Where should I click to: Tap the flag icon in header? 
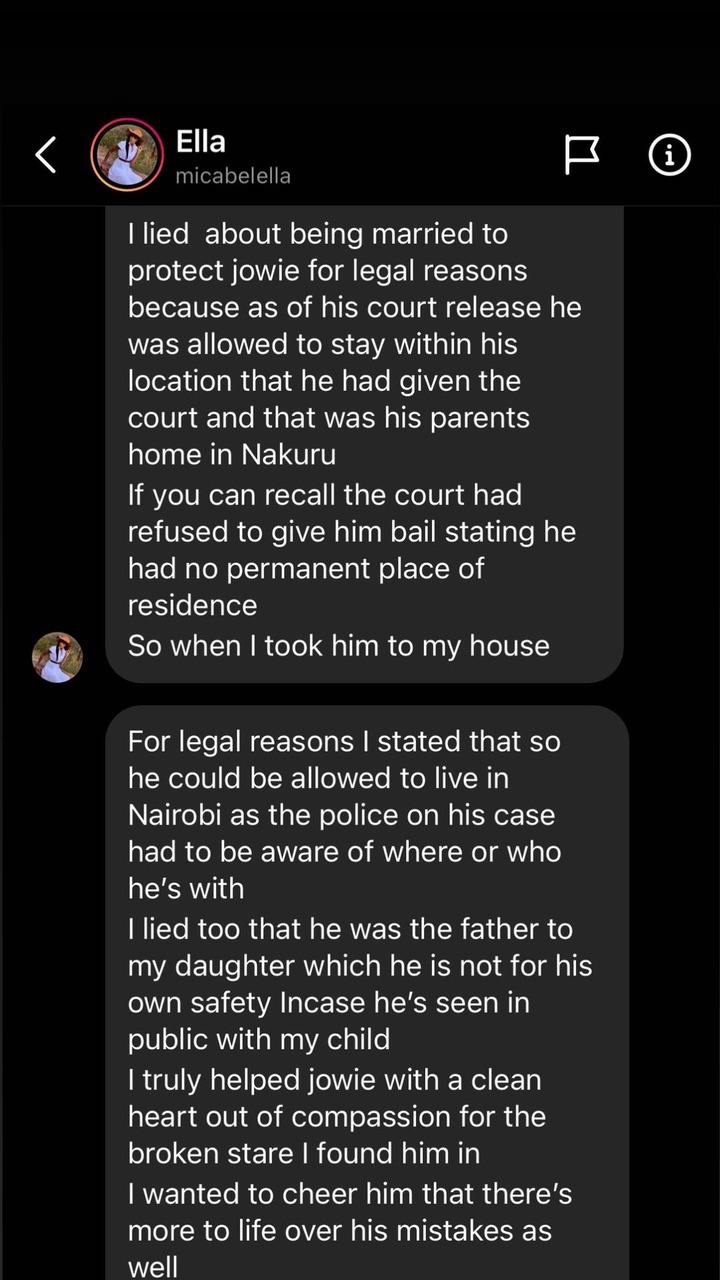(x=582, y=155)
